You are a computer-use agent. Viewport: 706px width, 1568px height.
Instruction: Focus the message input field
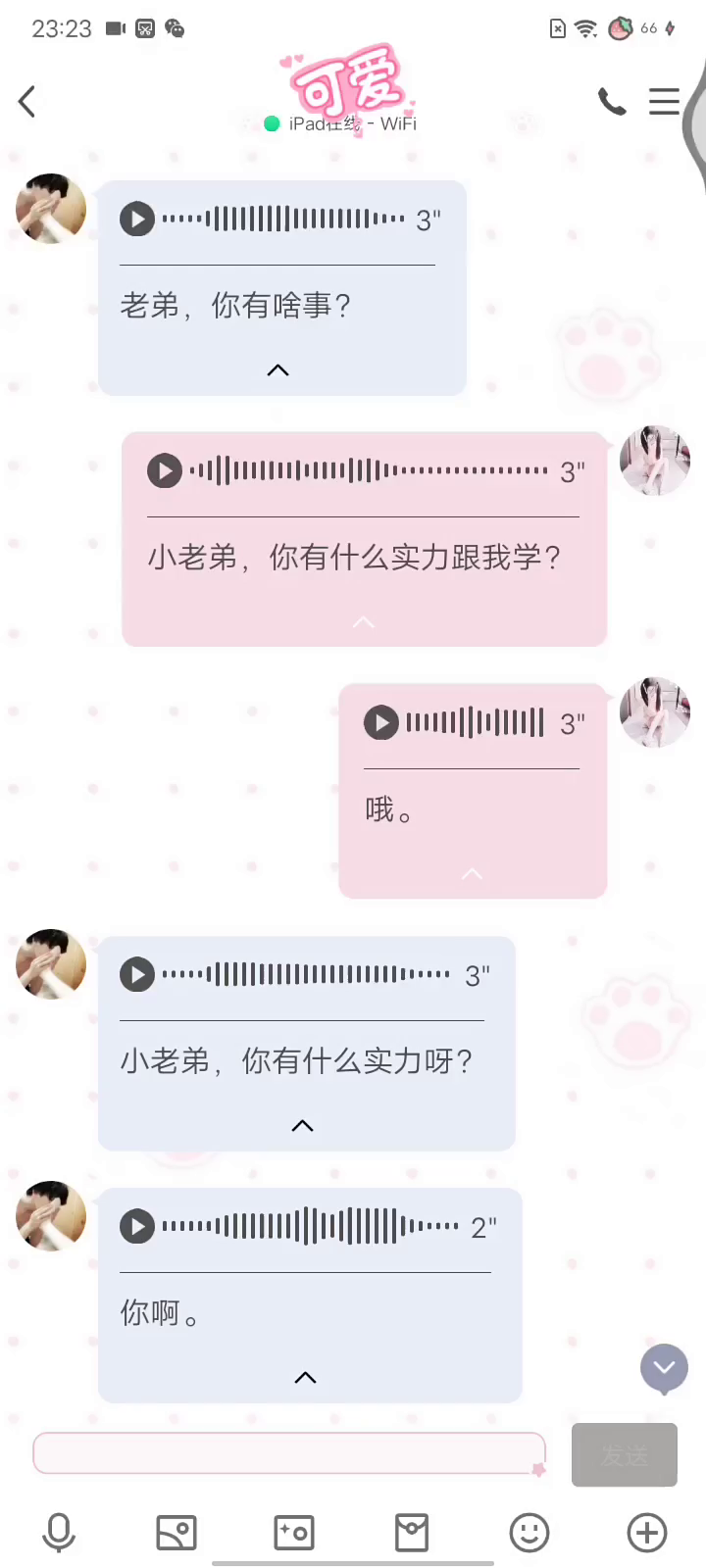point(289,1453)
